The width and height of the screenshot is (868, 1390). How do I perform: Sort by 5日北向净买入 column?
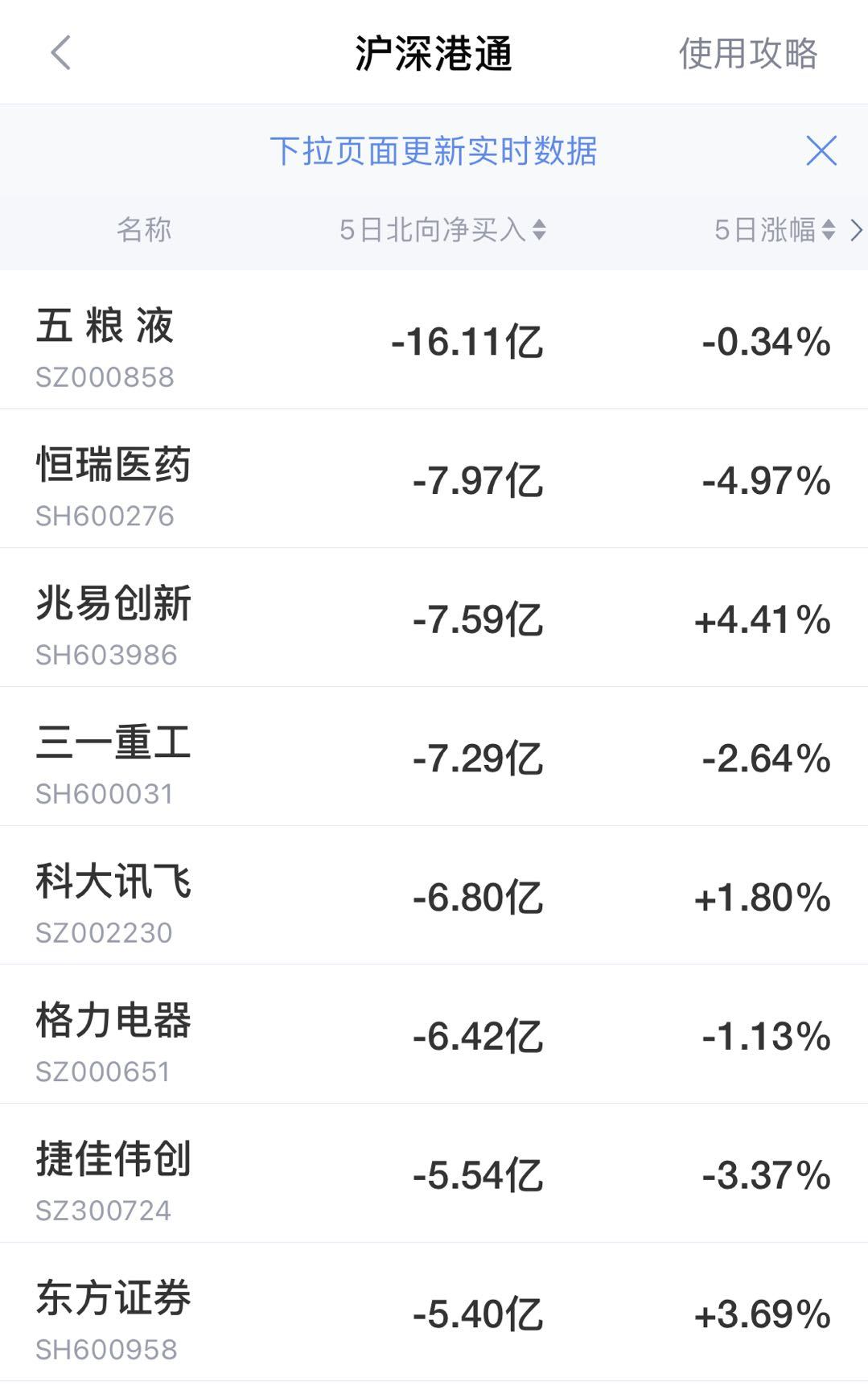[442, 230]
